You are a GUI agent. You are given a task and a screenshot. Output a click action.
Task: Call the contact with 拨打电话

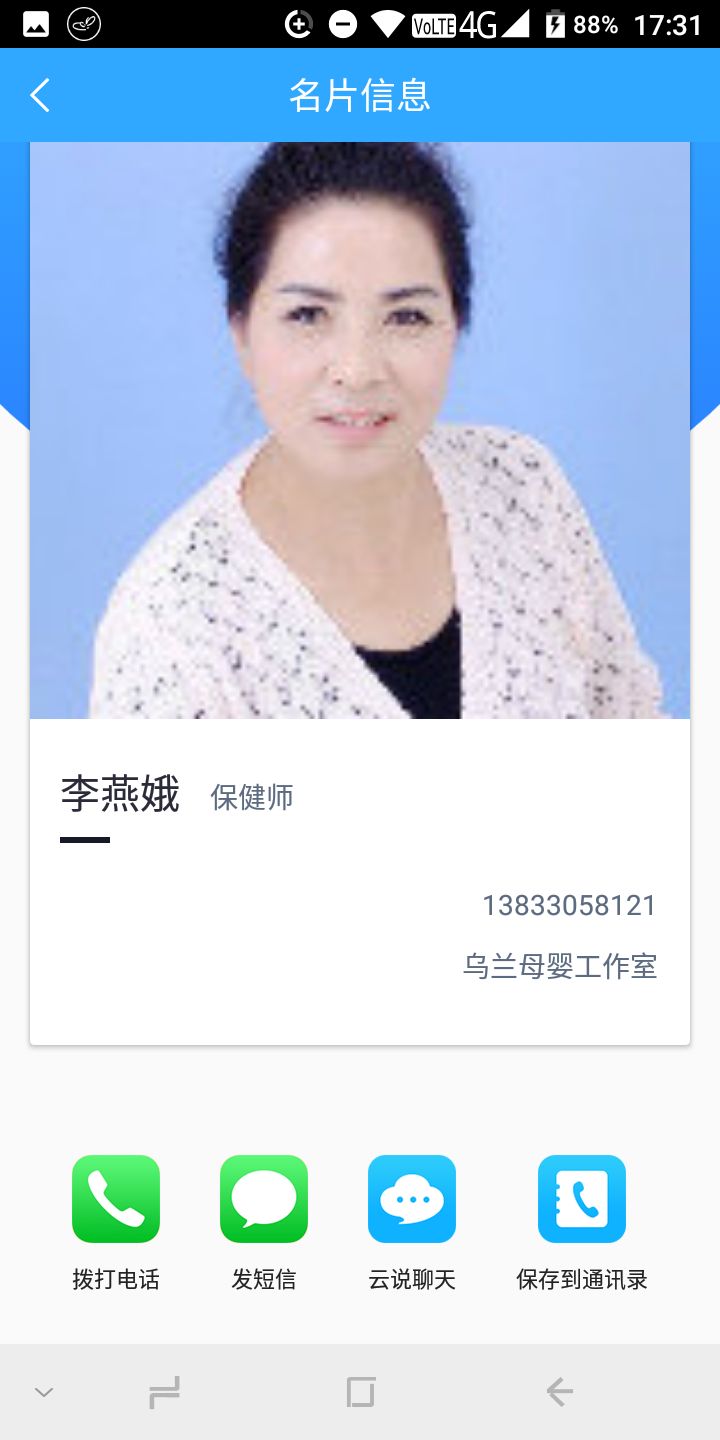coord(116,1199)
